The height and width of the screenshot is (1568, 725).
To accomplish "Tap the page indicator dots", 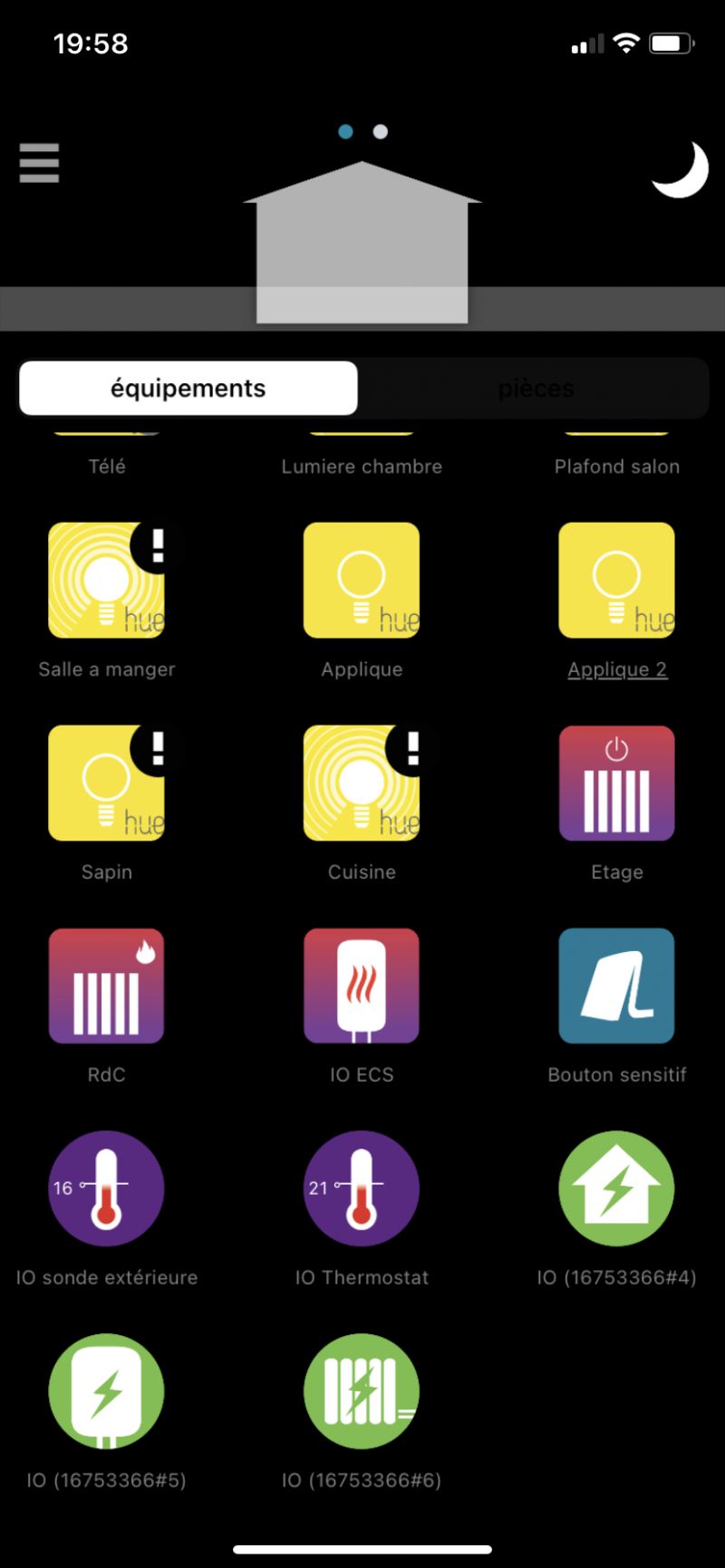I will (362, 132).
